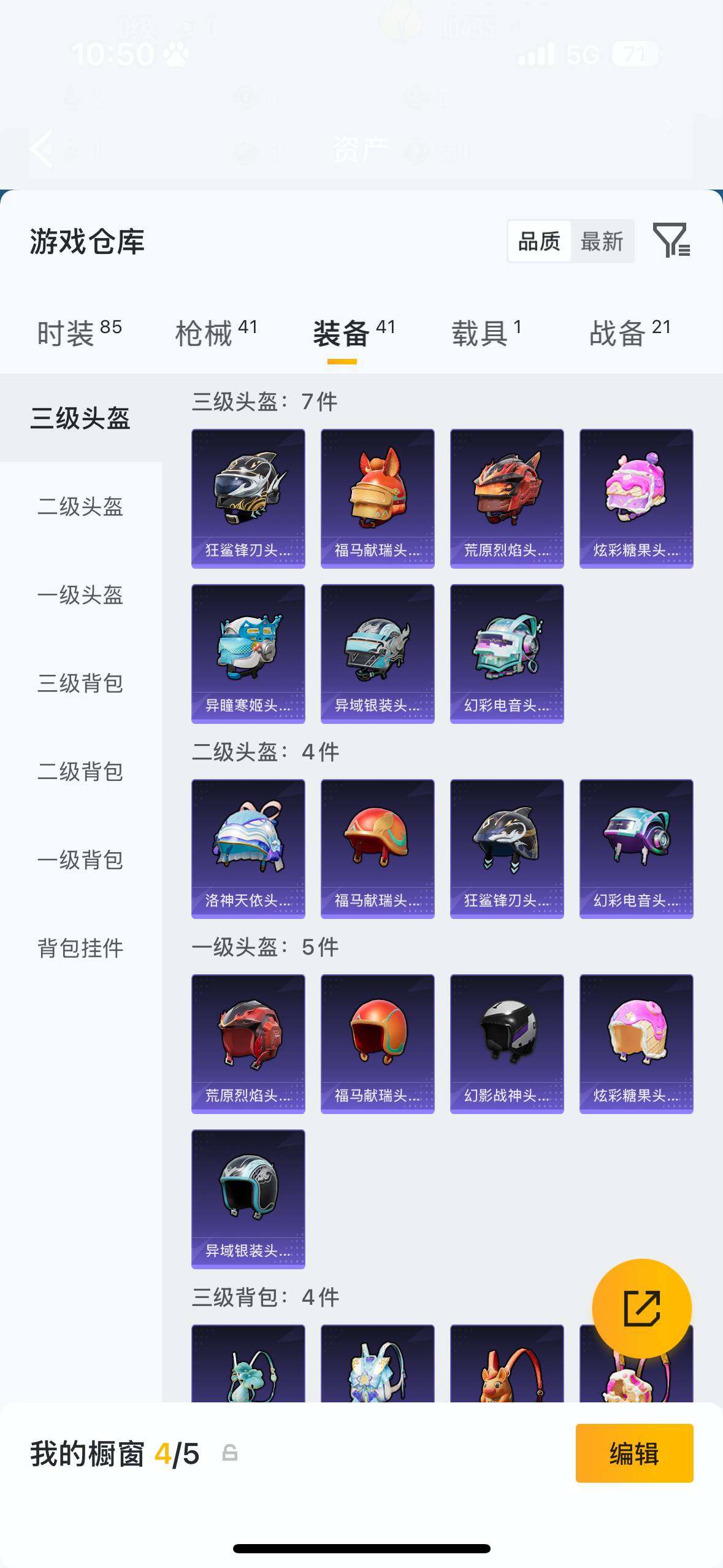The image size is (723, 1568).
Task: Select the 背包挂件 category in the sidebar
Action: point(80,948)
